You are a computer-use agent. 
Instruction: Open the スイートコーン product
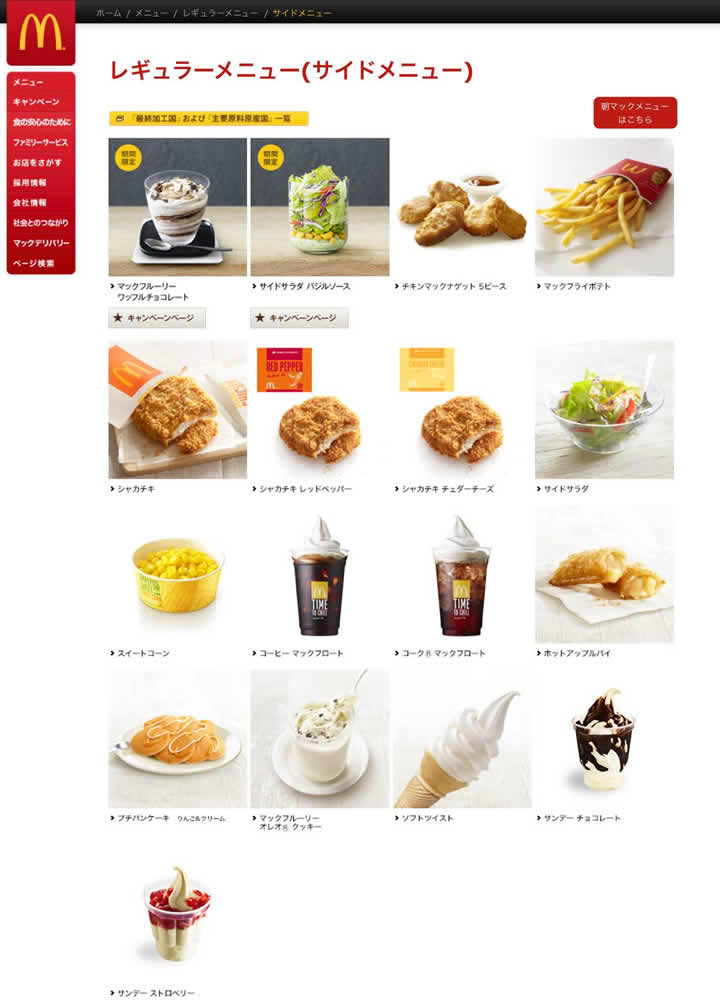177,574
